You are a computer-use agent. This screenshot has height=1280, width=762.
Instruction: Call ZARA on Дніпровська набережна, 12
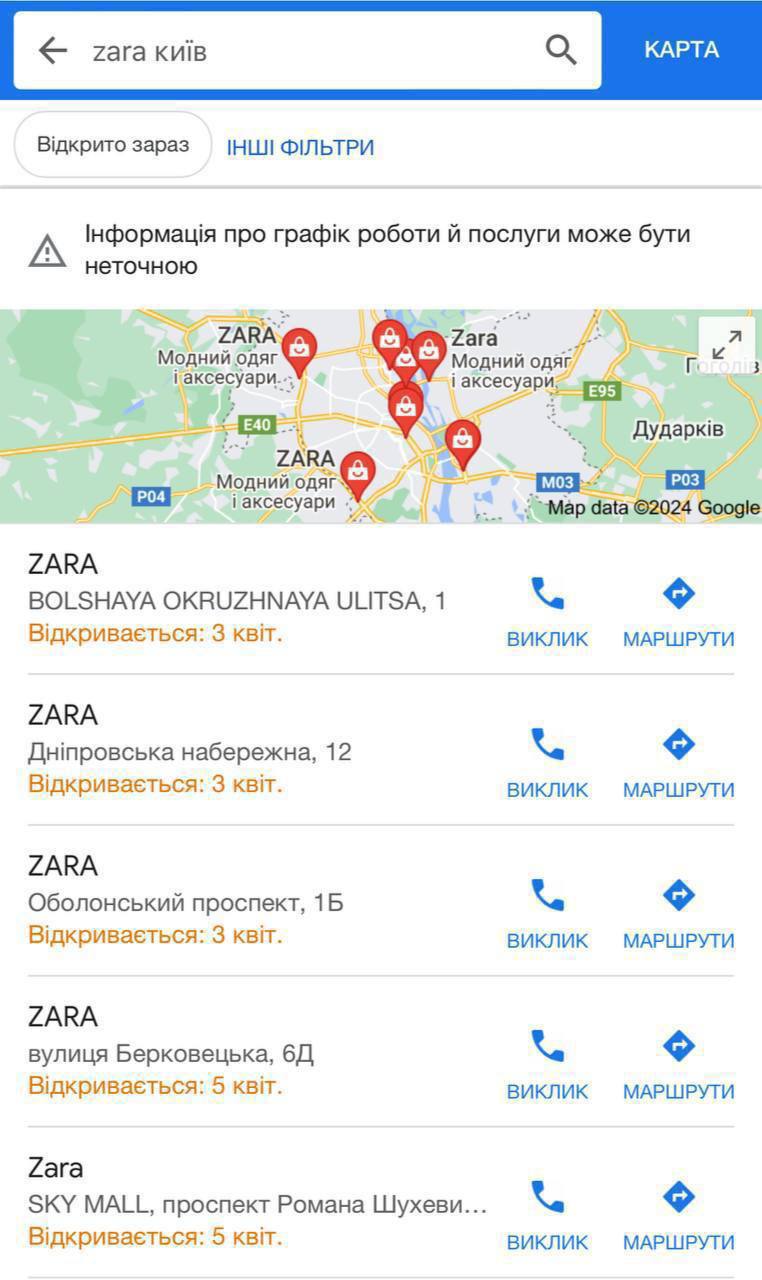547,761
